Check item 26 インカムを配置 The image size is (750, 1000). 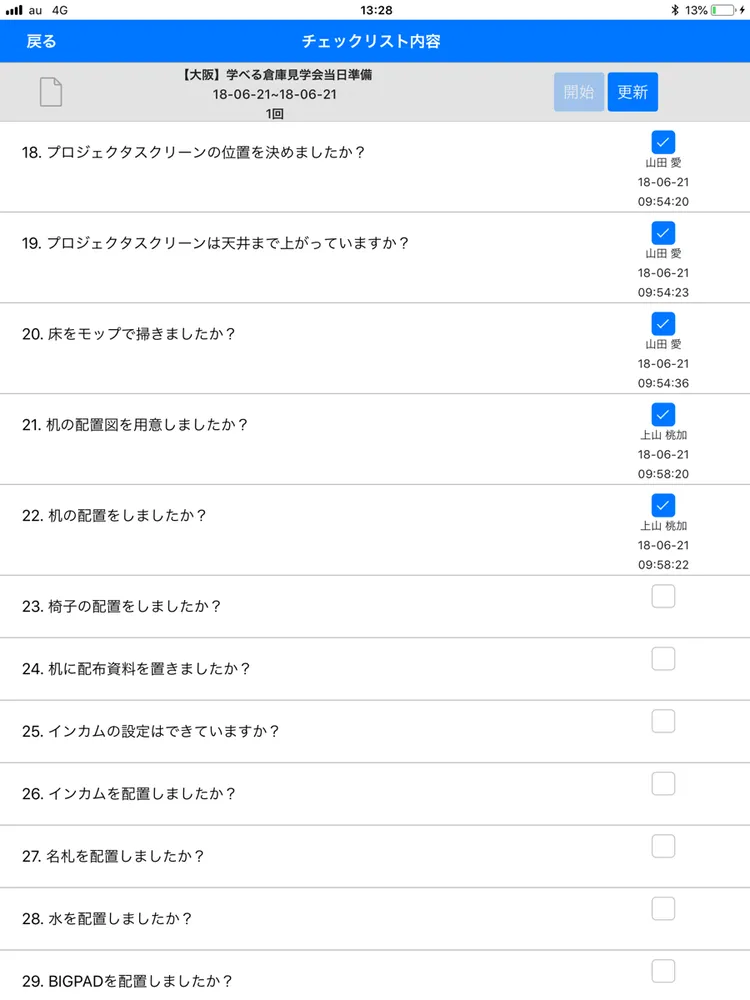point(663,783)
